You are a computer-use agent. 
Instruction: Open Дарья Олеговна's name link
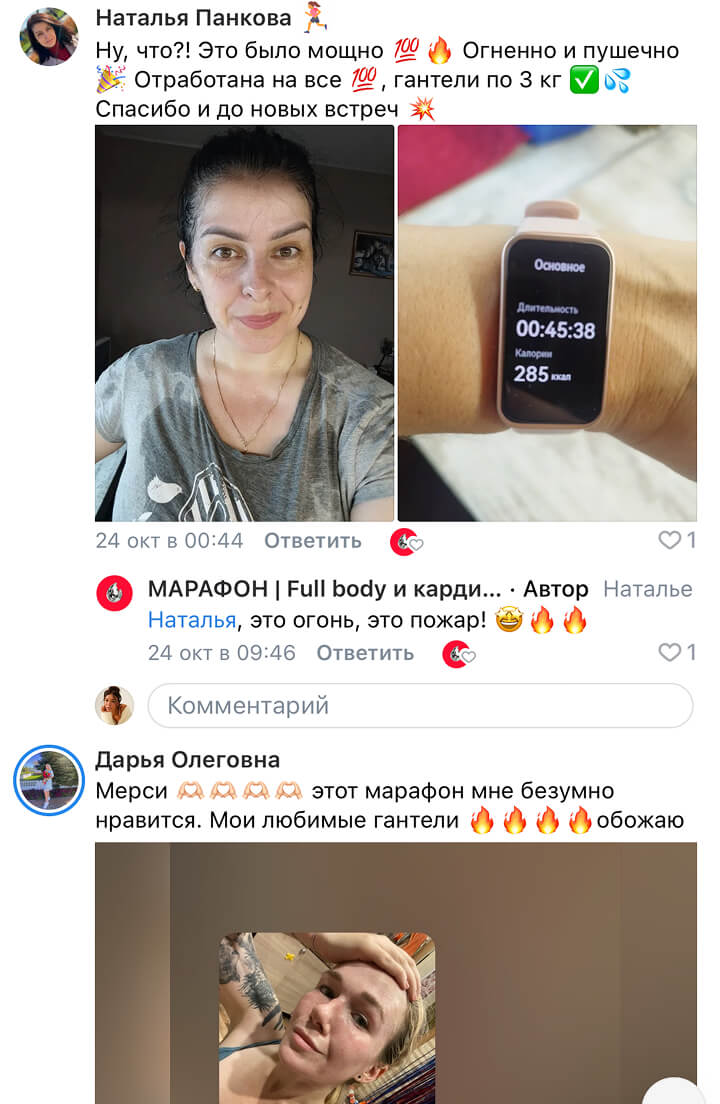187,760
